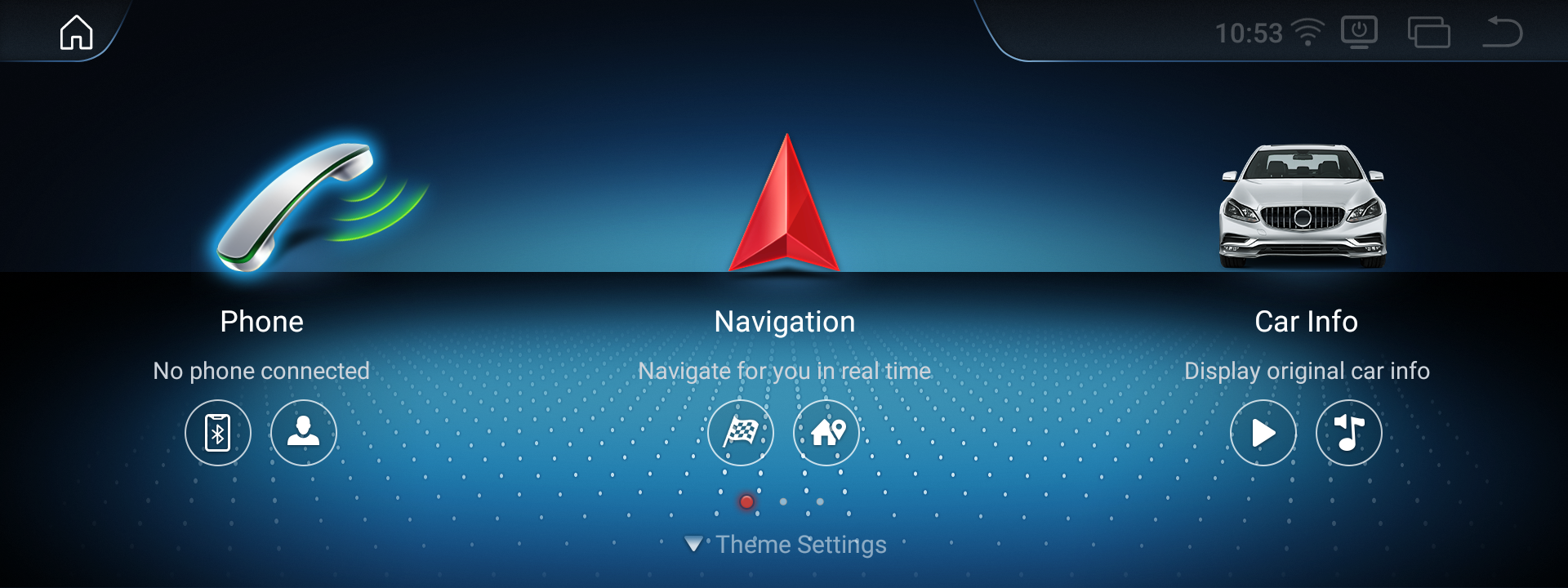Image resolution: width=1568 pixels, height=588 pixels.
Task: Open the contacts shortcut under Phone
Action: pyautogui.click(x=303, y=433)
